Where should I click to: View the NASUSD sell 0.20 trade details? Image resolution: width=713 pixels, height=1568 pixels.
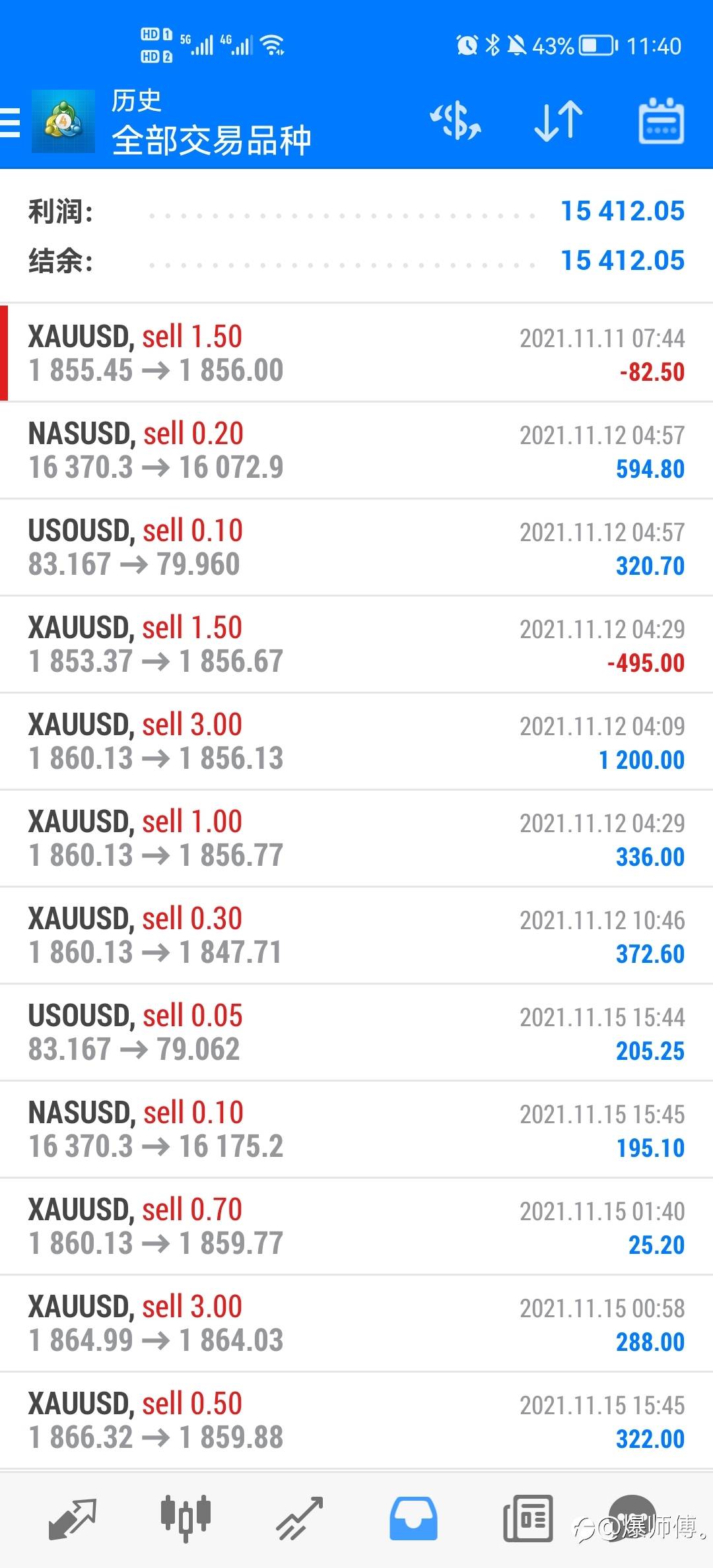tap(356, 450)
